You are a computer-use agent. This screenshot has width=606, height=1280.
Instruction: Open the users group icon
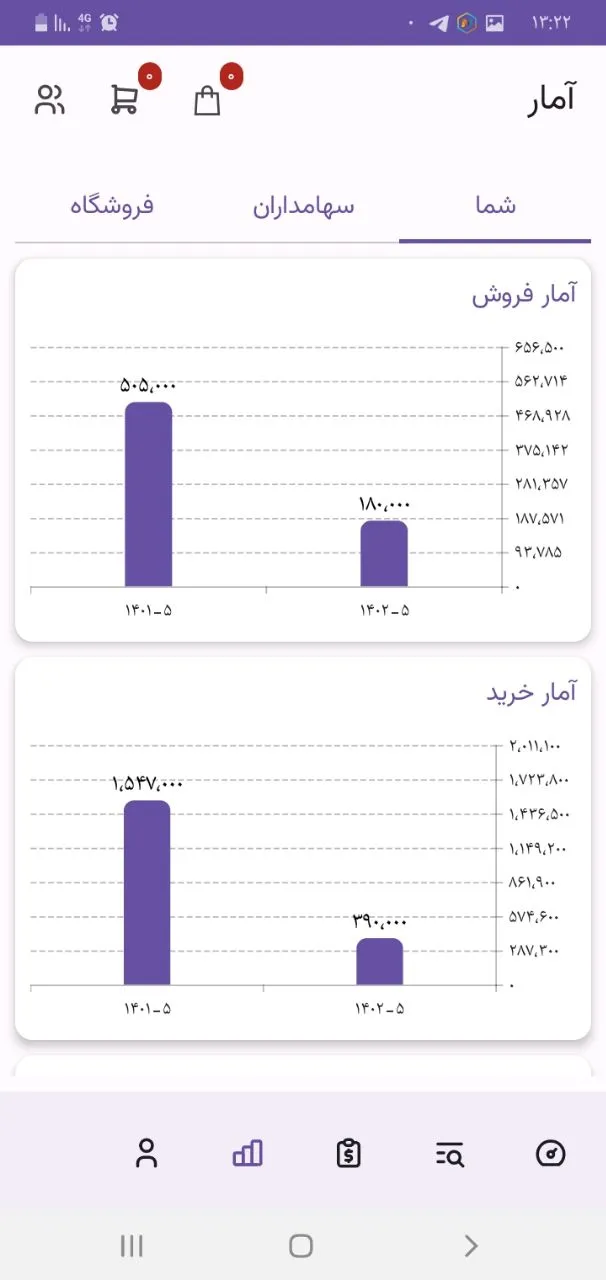pyautogui.click(x=49, y=100)
